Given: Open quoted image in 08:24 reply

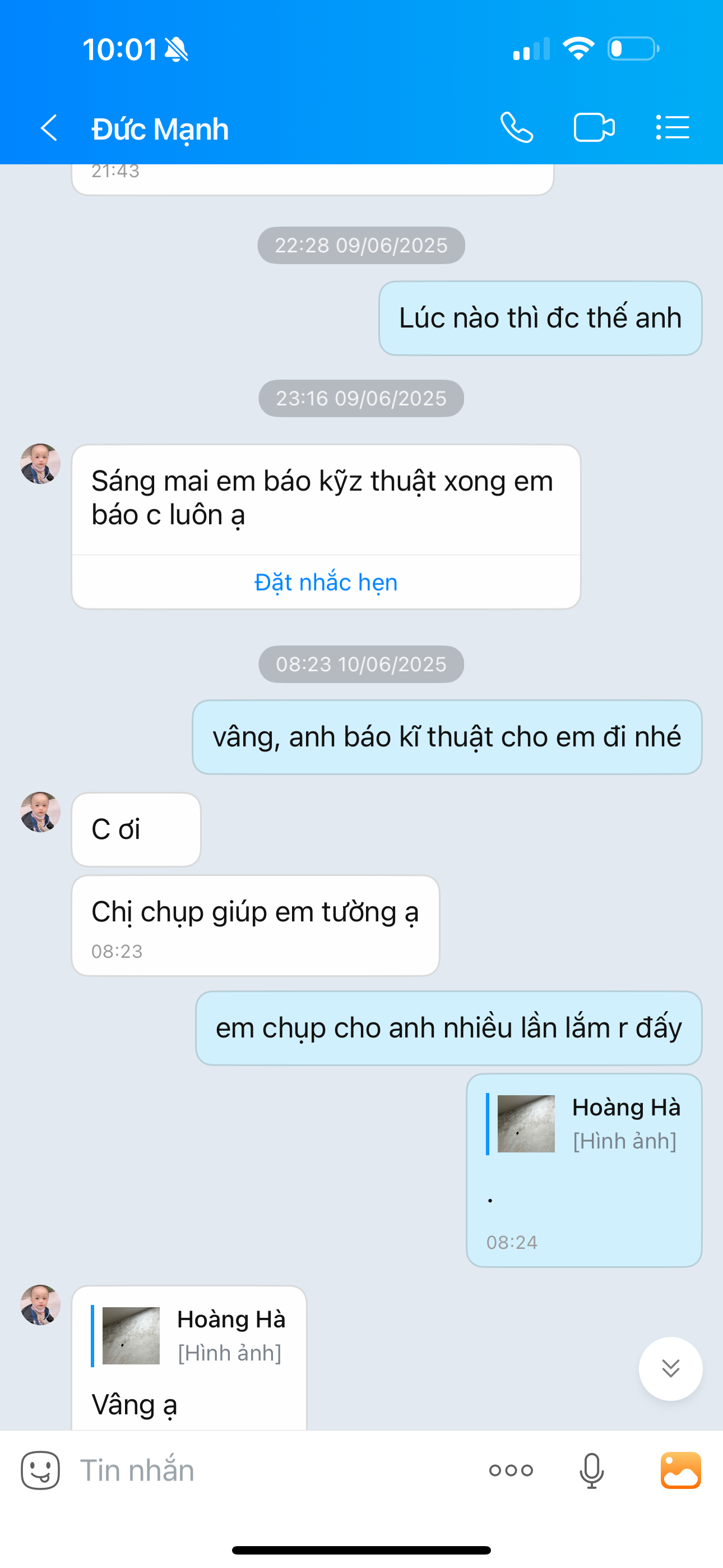Looking at the screenshot, I should tap(526, 1124).
